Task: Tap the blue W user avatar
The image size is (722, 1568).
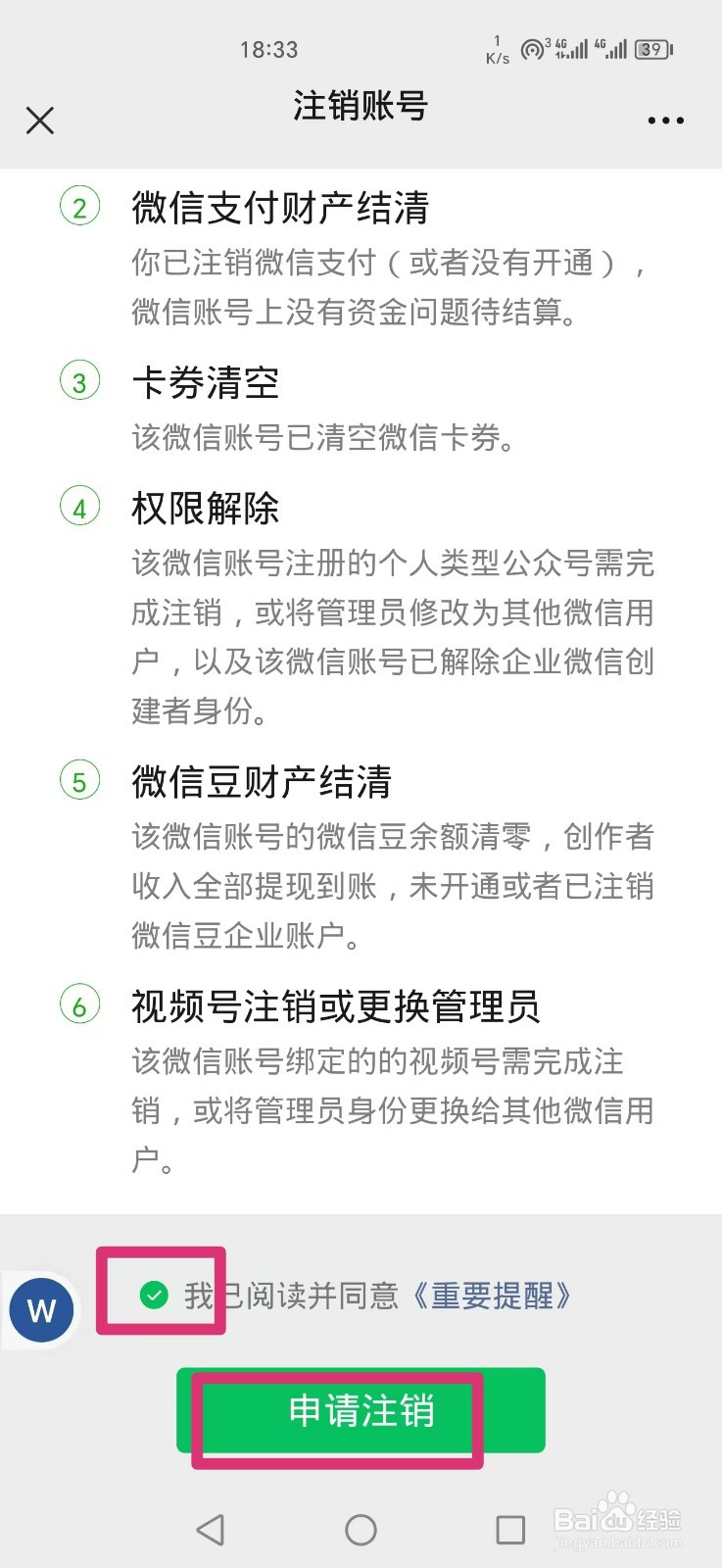Action: [x=40, y=1309]
